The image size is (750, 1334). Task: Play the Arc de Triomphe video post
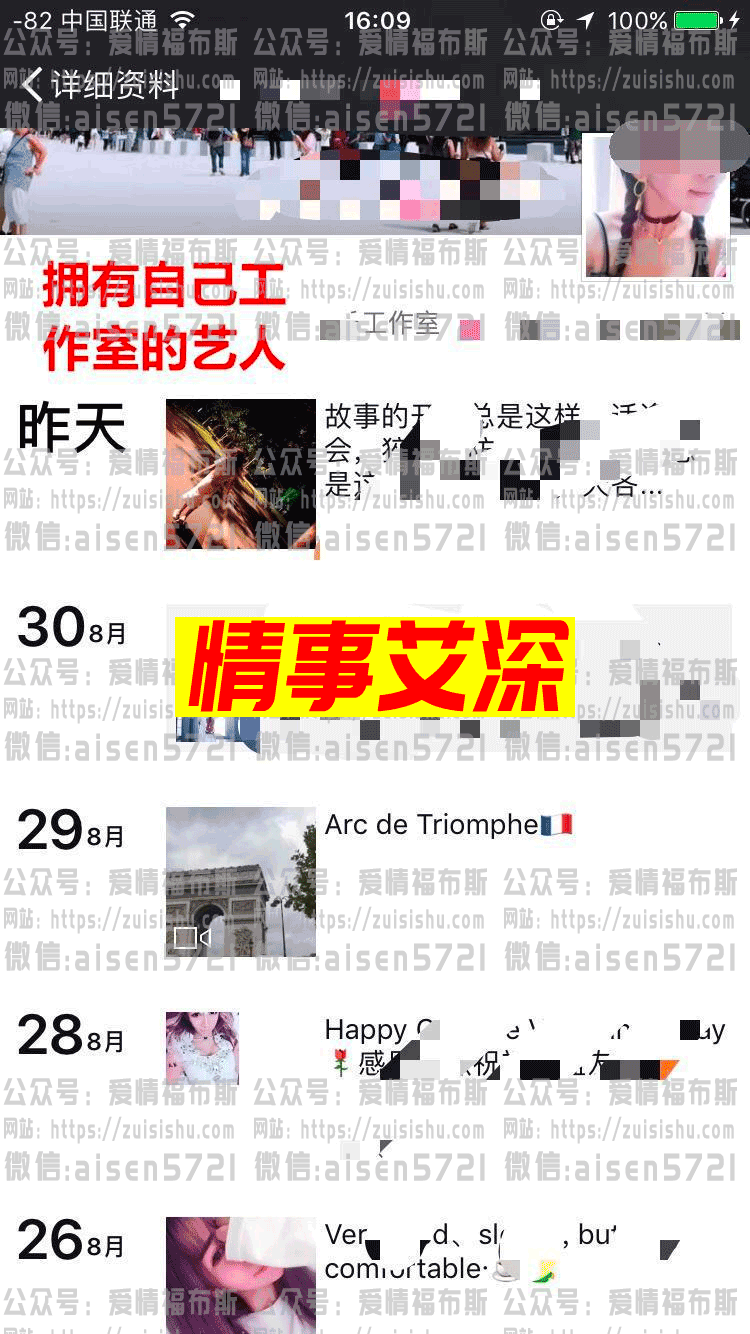point(241,882)
